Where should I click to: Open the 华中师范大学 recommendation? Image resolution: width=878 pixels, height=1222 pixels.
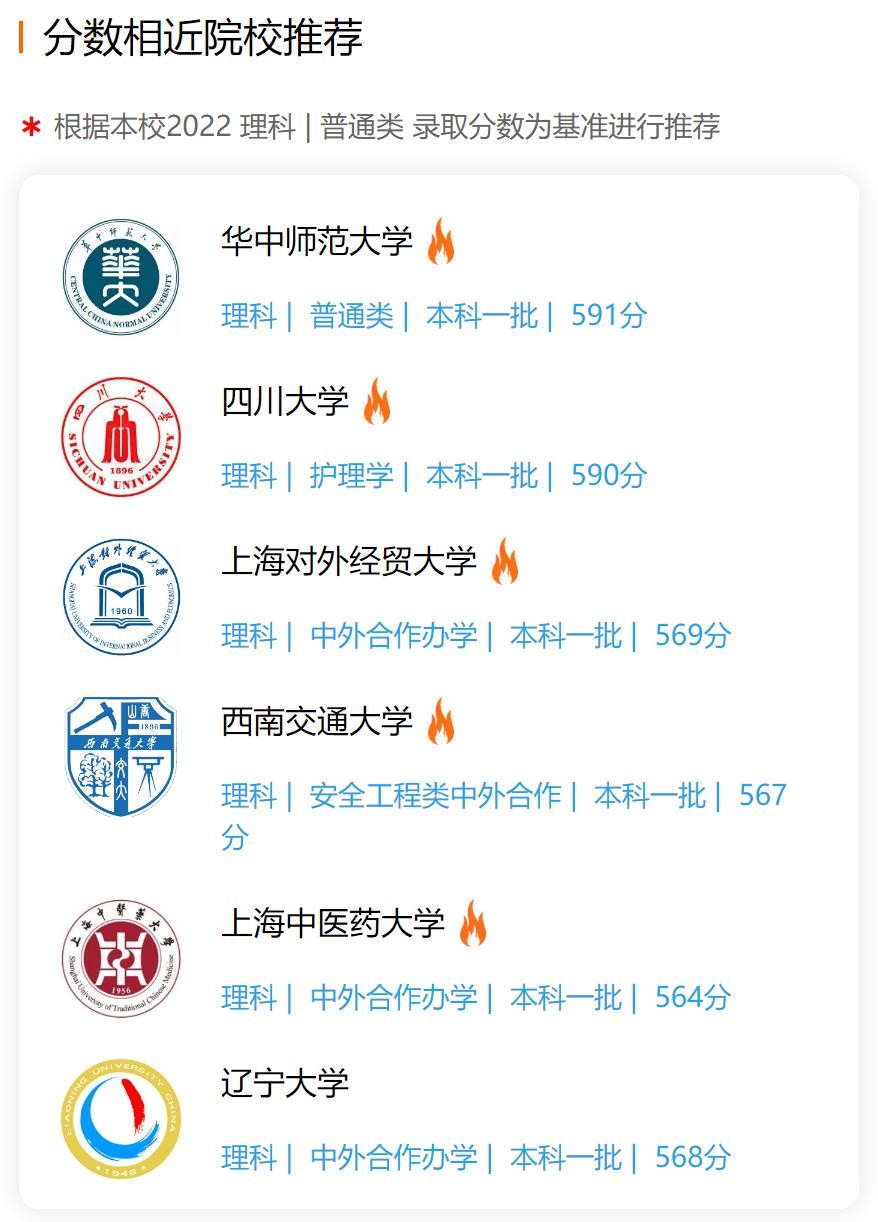tap(316, 242)
